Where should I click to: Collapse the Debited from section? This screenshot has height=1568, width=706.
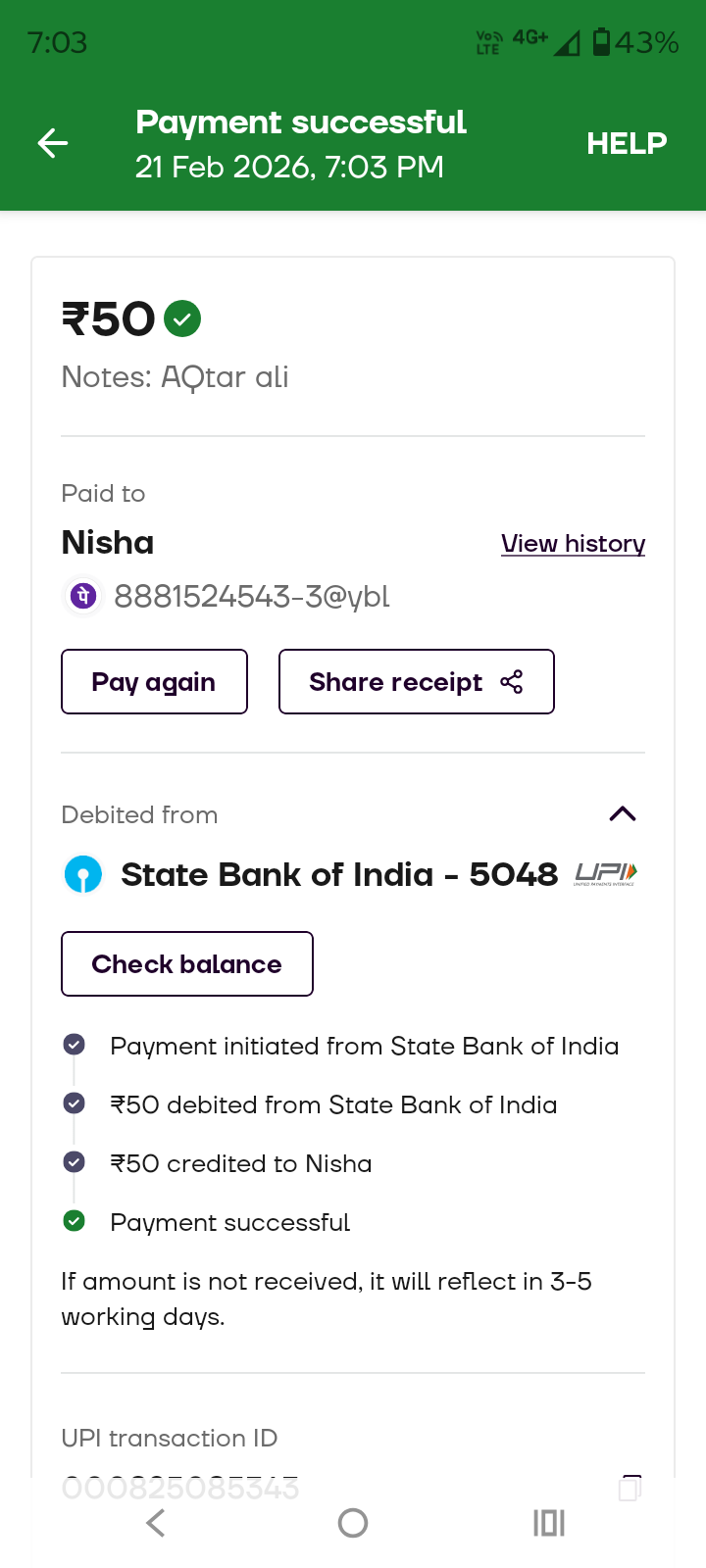(x=623, y=814)
